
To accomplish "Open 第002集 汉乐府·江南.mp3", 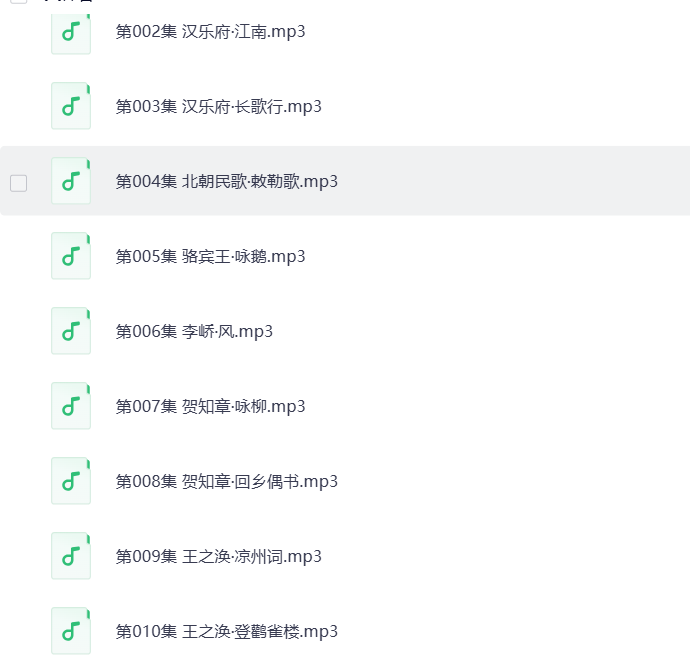I will click(x=210, y=32).
